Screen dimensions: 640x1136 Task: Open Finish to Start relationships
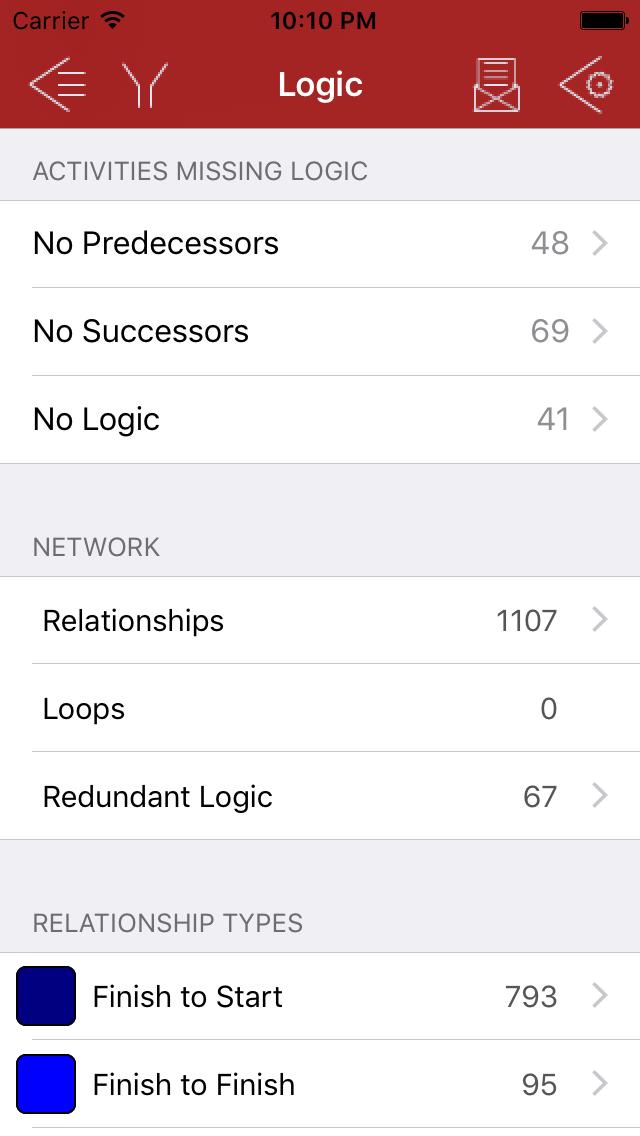(320, 997)
